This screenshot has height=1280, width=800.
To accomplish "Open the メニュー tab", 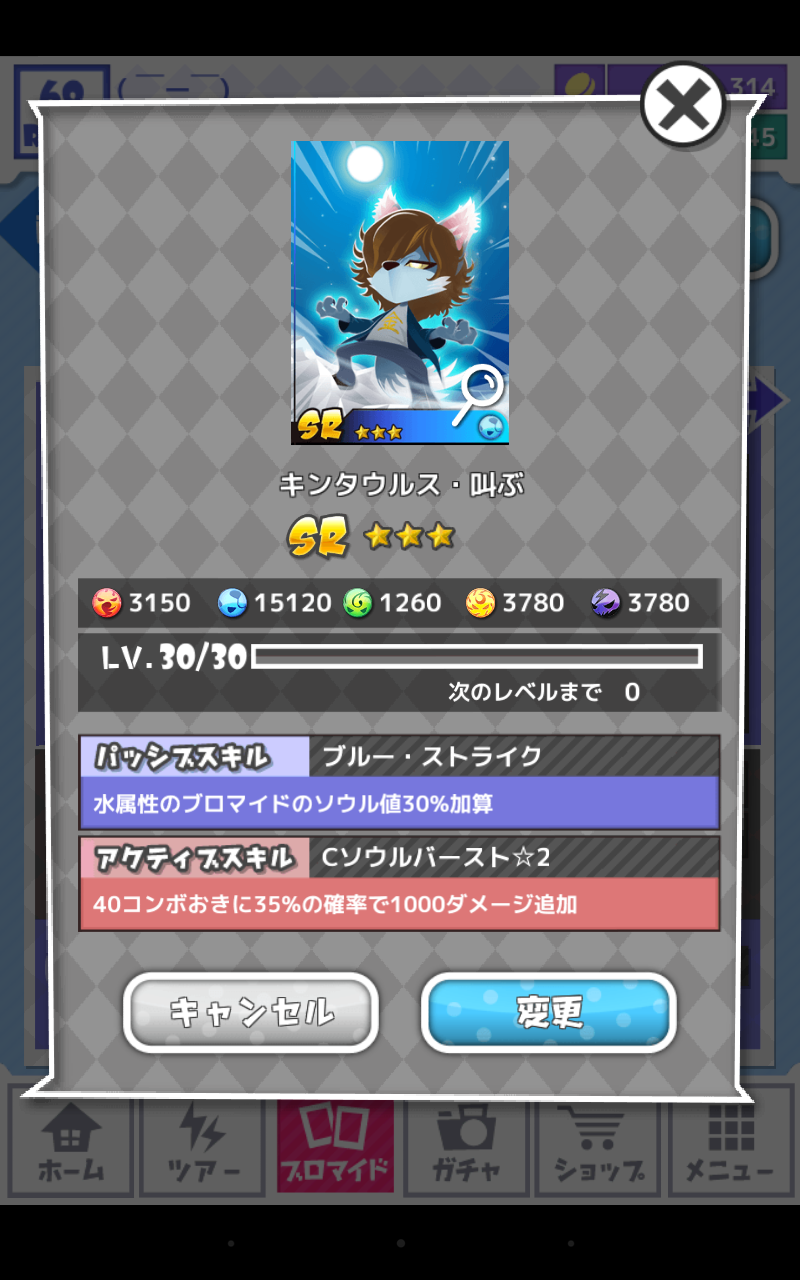I will [x=729, y=1145].
